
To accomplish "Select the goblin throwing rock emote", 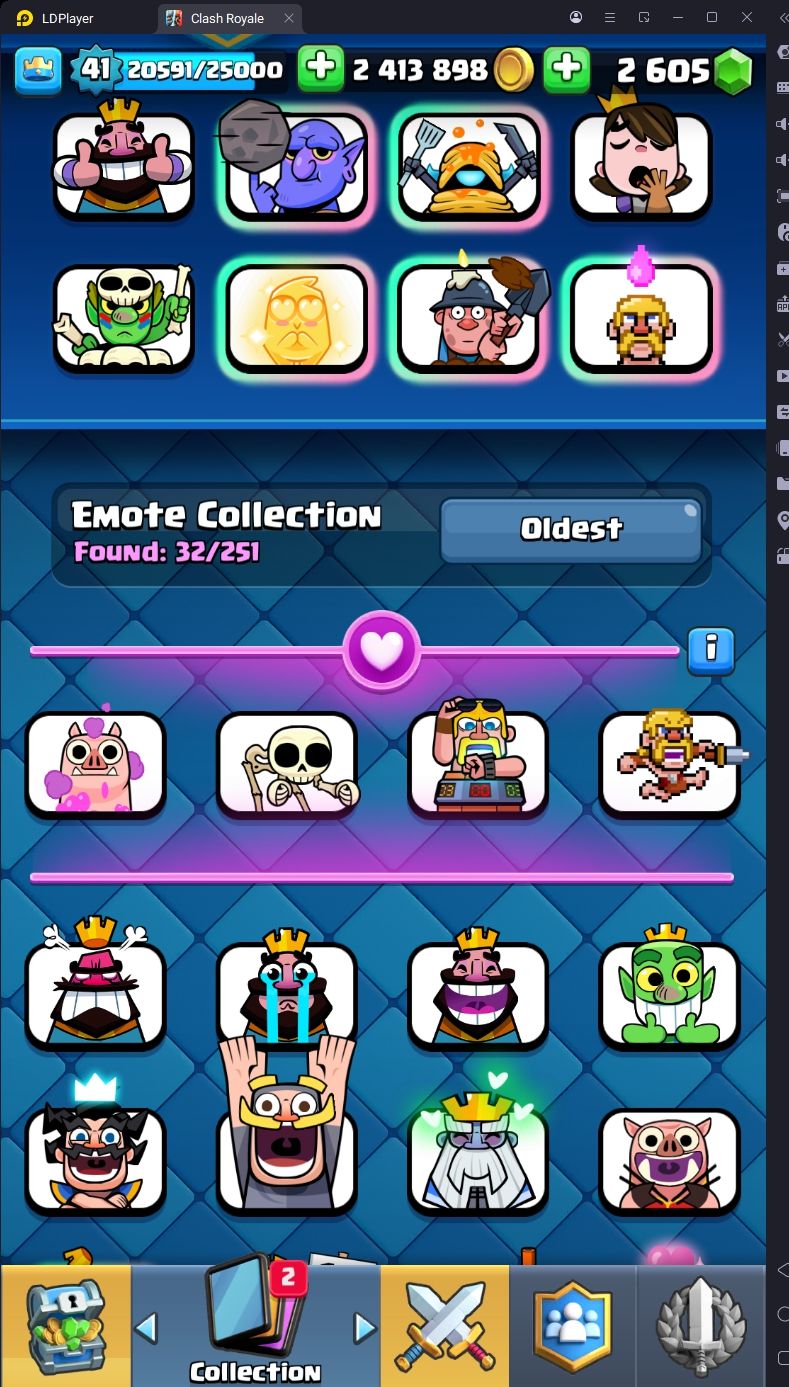I will click(x=296, y=164).
